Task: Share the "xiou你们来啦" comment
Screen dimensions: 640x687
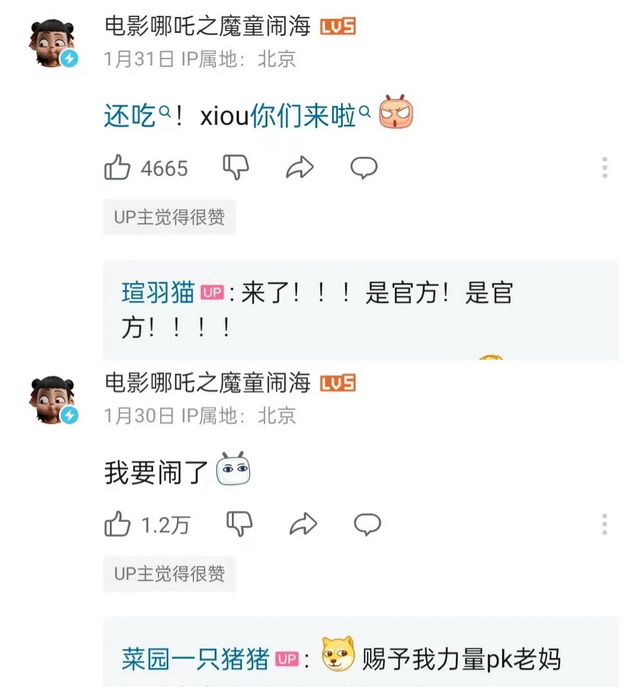Action: (299, 168)
